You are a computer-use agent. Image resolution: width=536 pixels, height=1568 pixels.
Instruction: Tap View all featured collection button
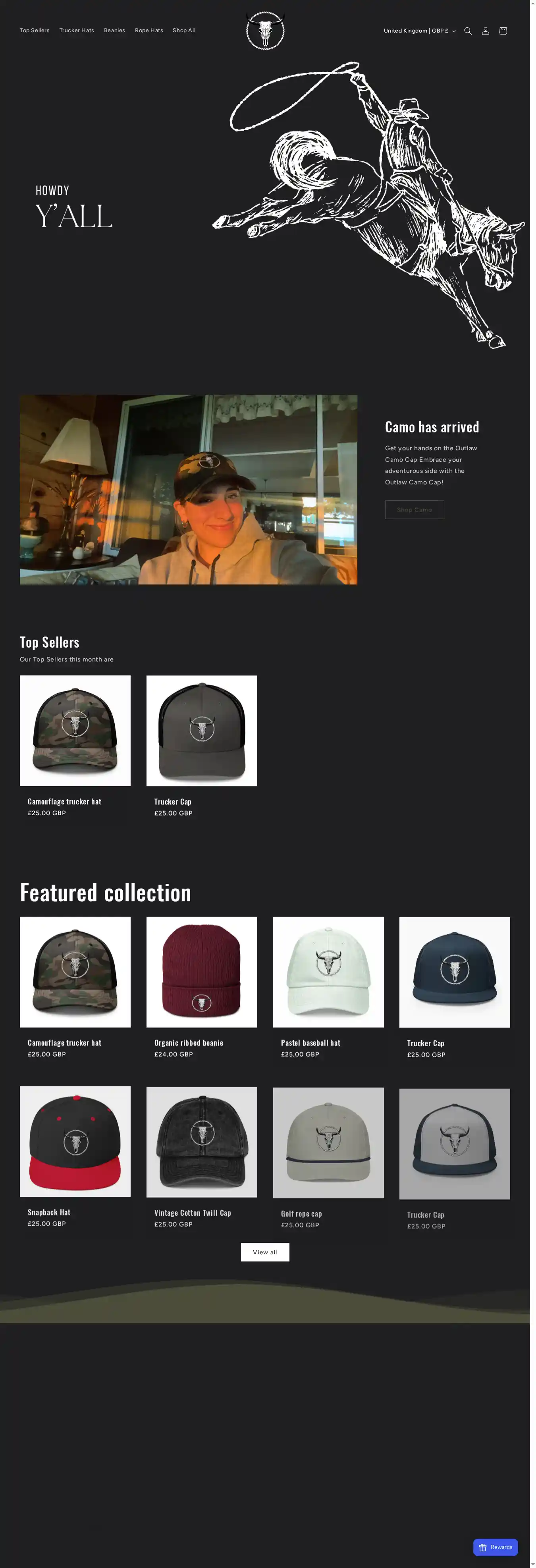265,1252
